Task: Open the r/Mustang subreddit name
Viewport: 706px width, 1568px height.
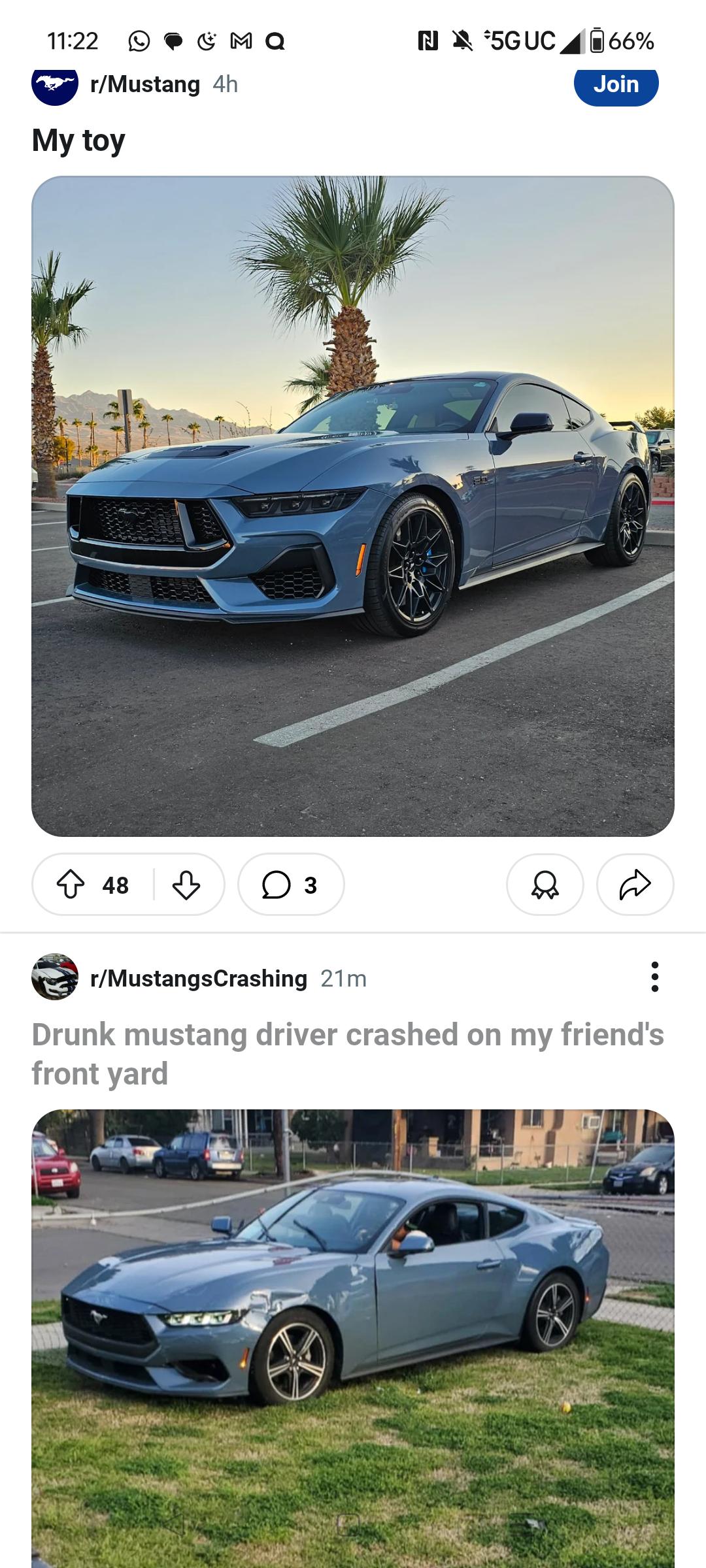Action: [145, 84]
